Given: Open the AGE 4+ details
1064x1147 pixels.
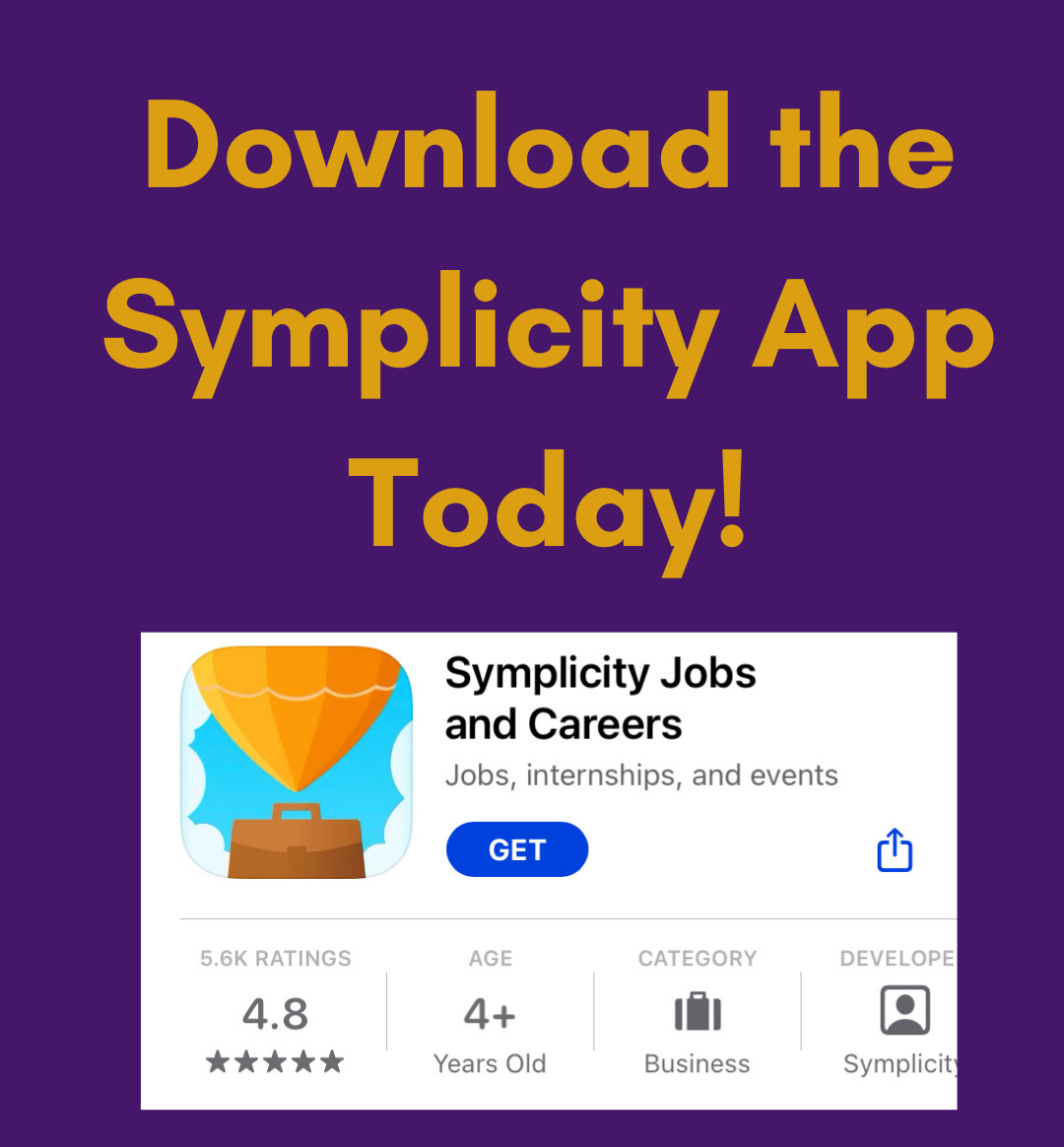Looking at the screenshot, I should click(490, 1012).
